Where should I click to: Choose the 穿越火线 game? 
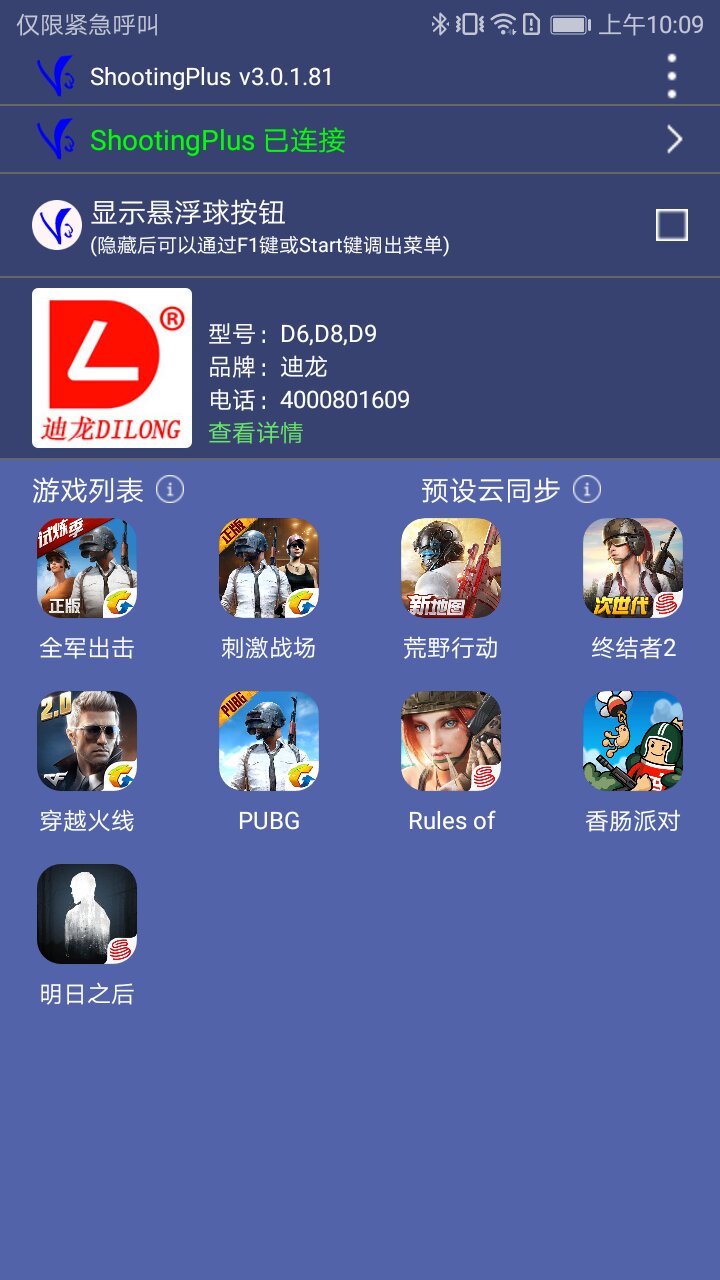point(87,741)
